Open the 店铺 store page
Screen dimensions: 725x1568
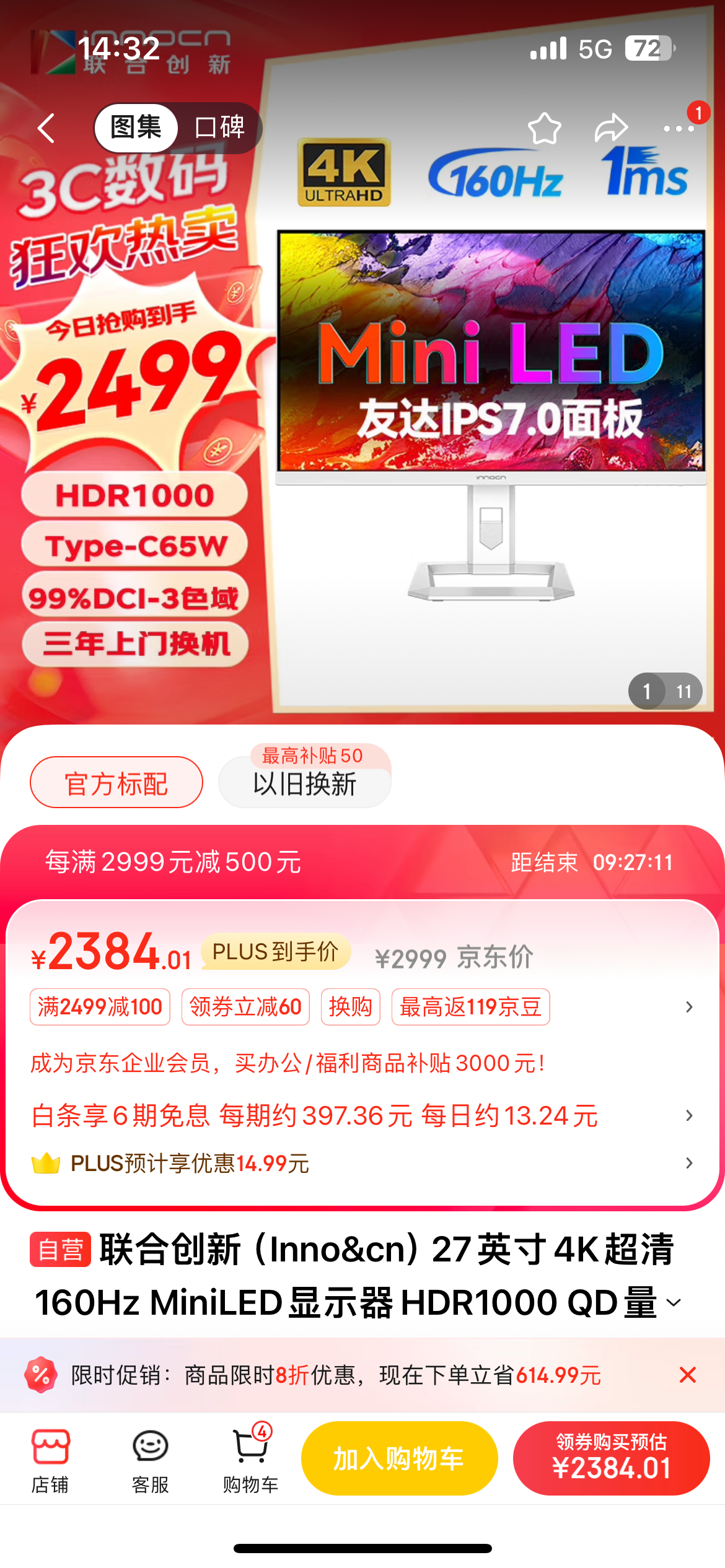click(50, 1460)
